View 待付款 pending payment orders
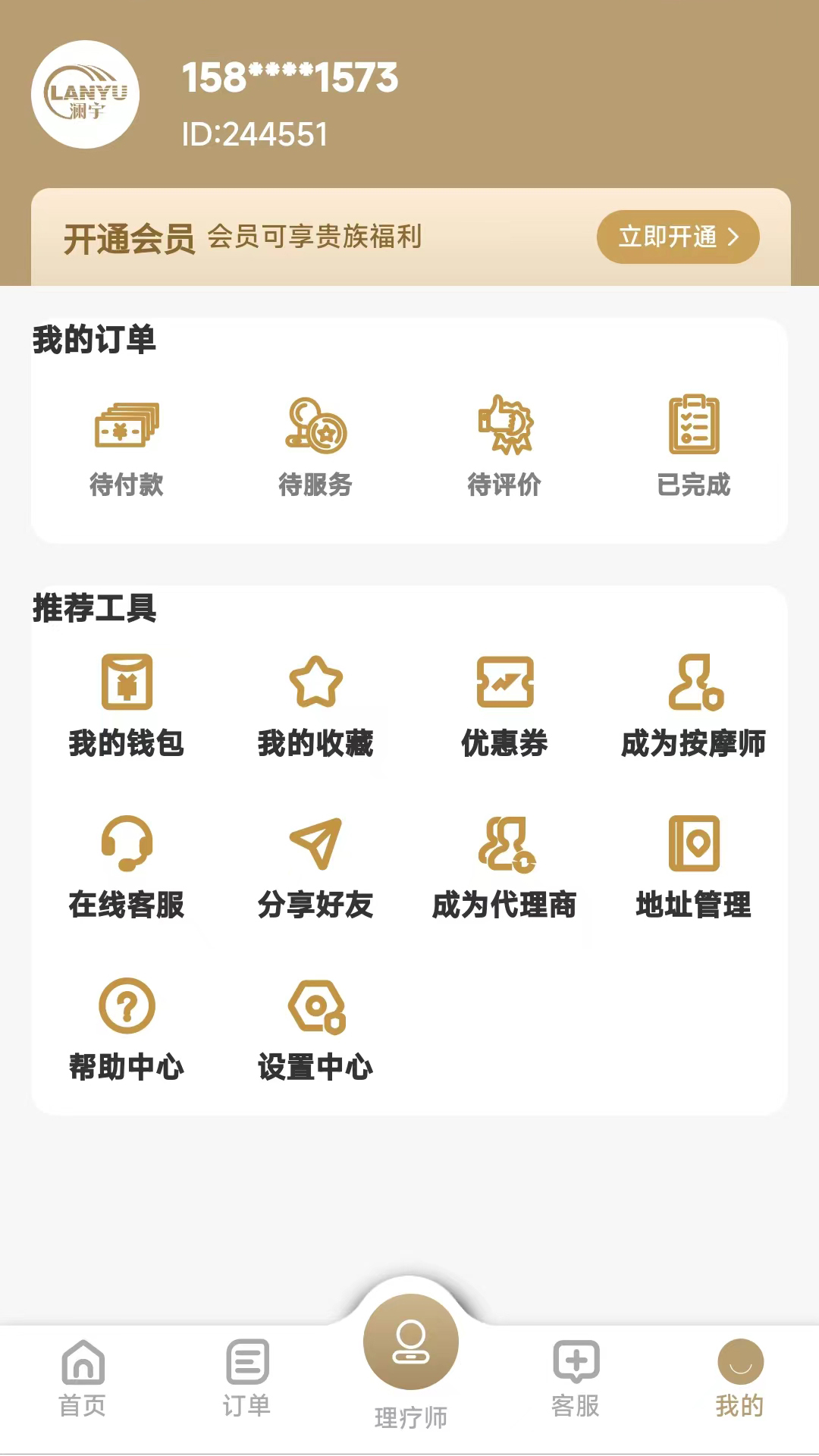Viewport: 819px width, 1456px height. tap(127, 445)
